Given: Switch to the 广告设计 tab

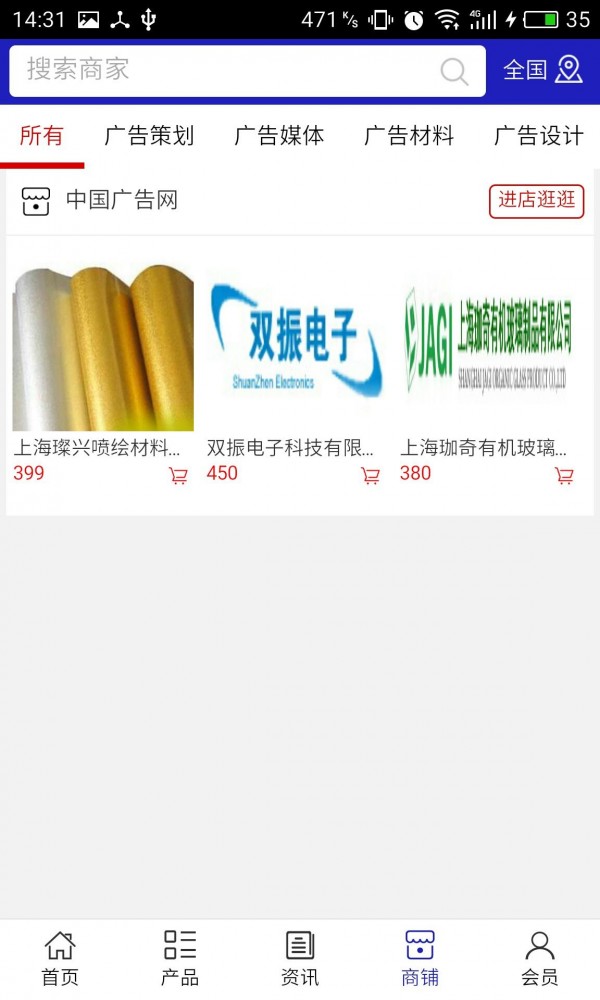Looking at the screenshot, I should (539, 136).
